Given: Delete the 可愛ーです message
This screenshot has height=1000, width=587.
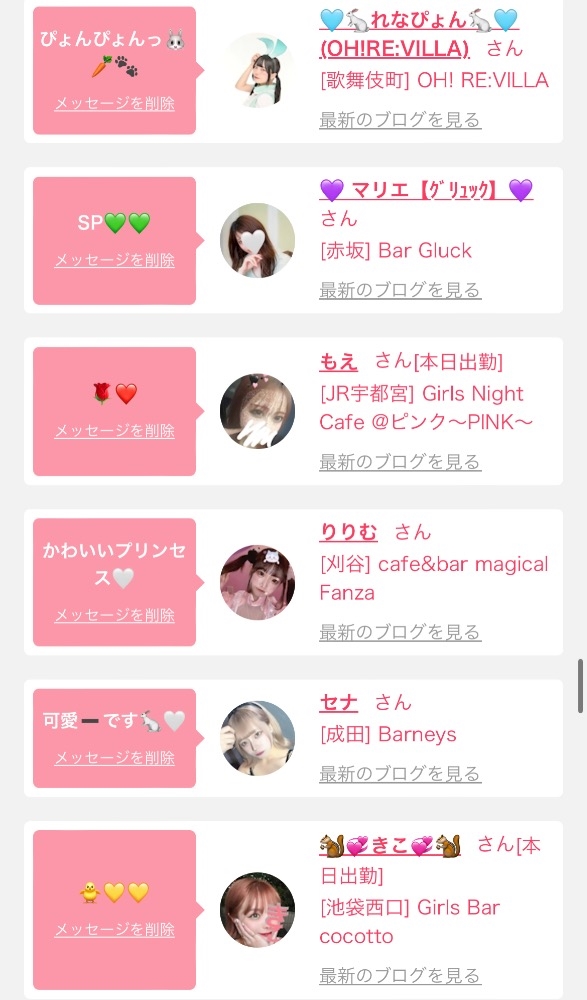Looking at the screenshot, I should tap(114, 758).
